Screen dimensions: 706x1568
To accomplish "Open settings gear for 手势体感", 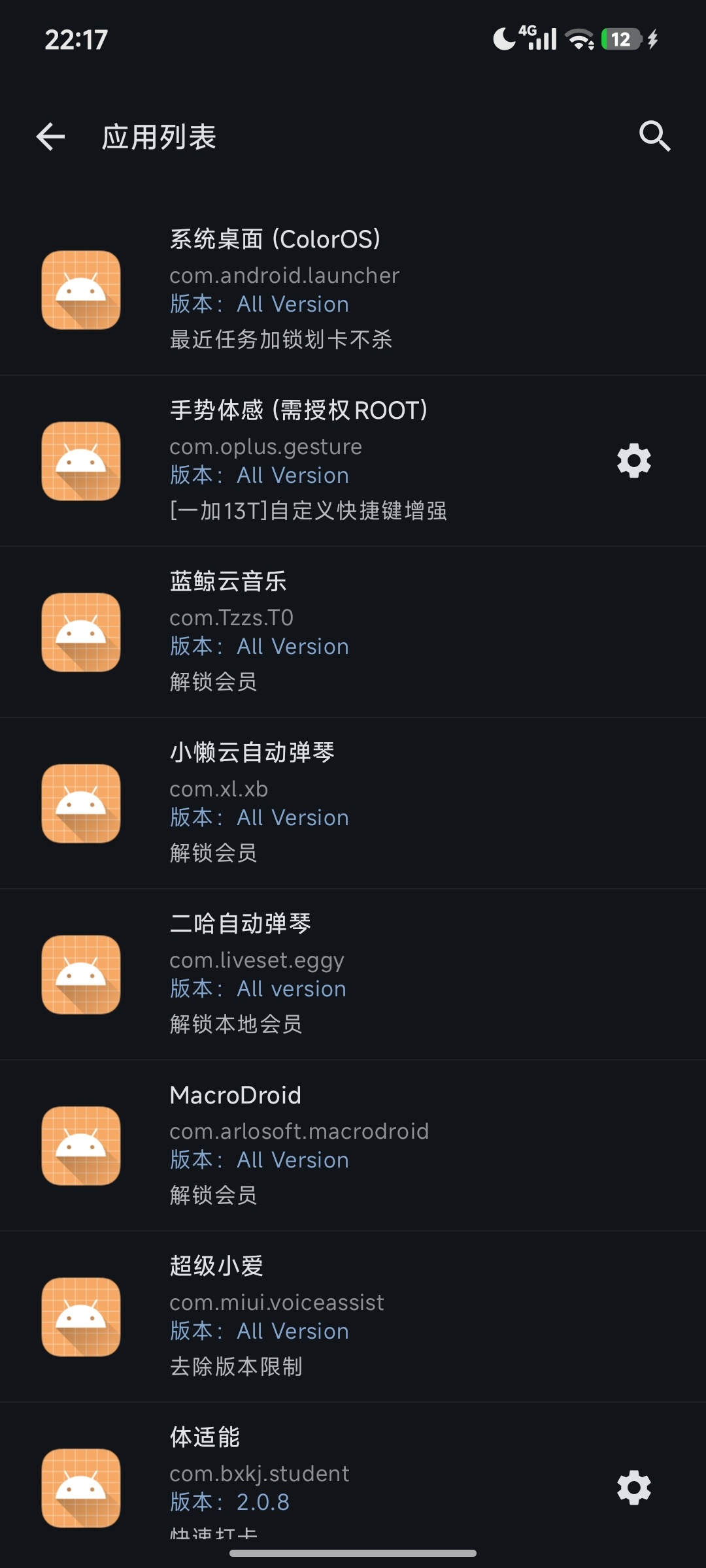I will tap(634, 461).
